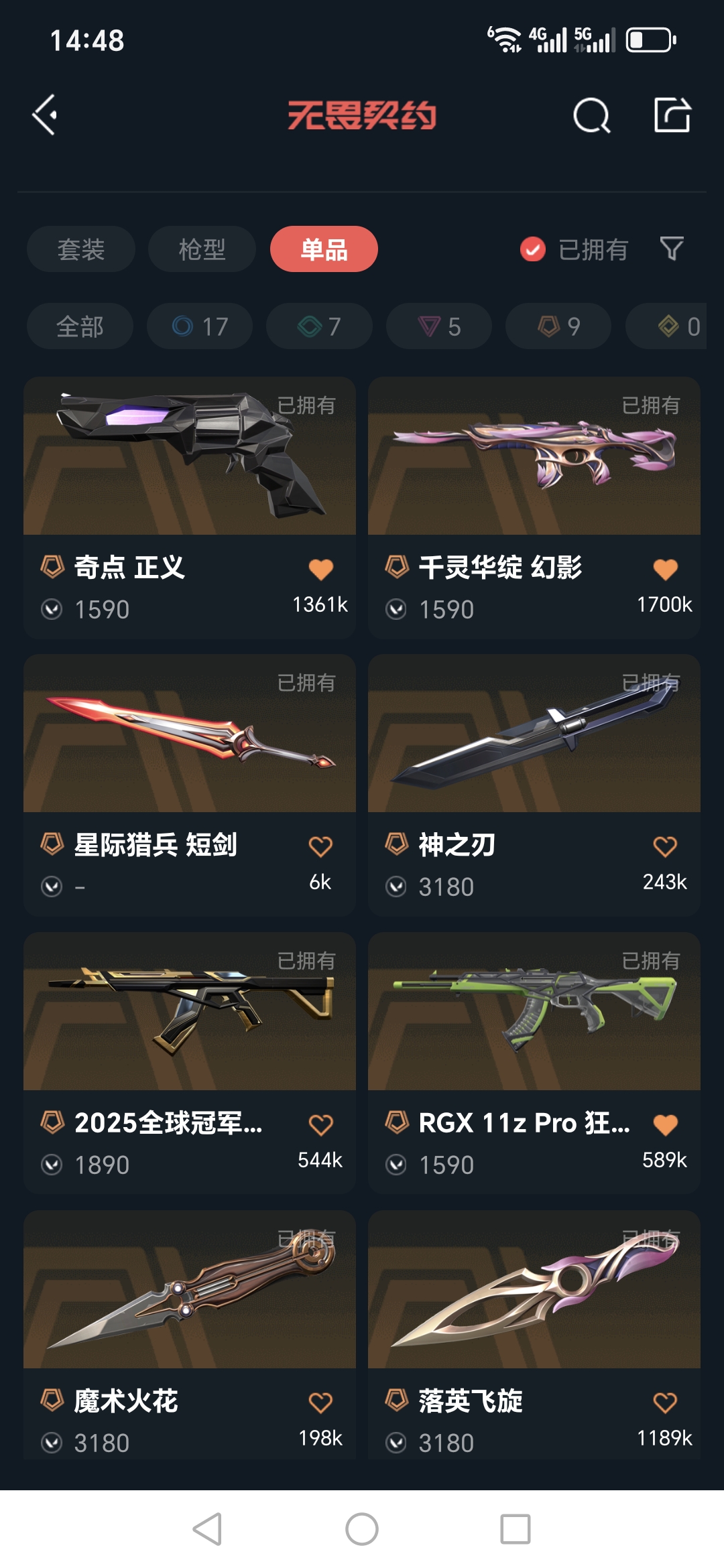Filter by the pink tier chip showing 5
Image resolution: width=724 pixels, height=1568 pixels.
click(439, 326)
